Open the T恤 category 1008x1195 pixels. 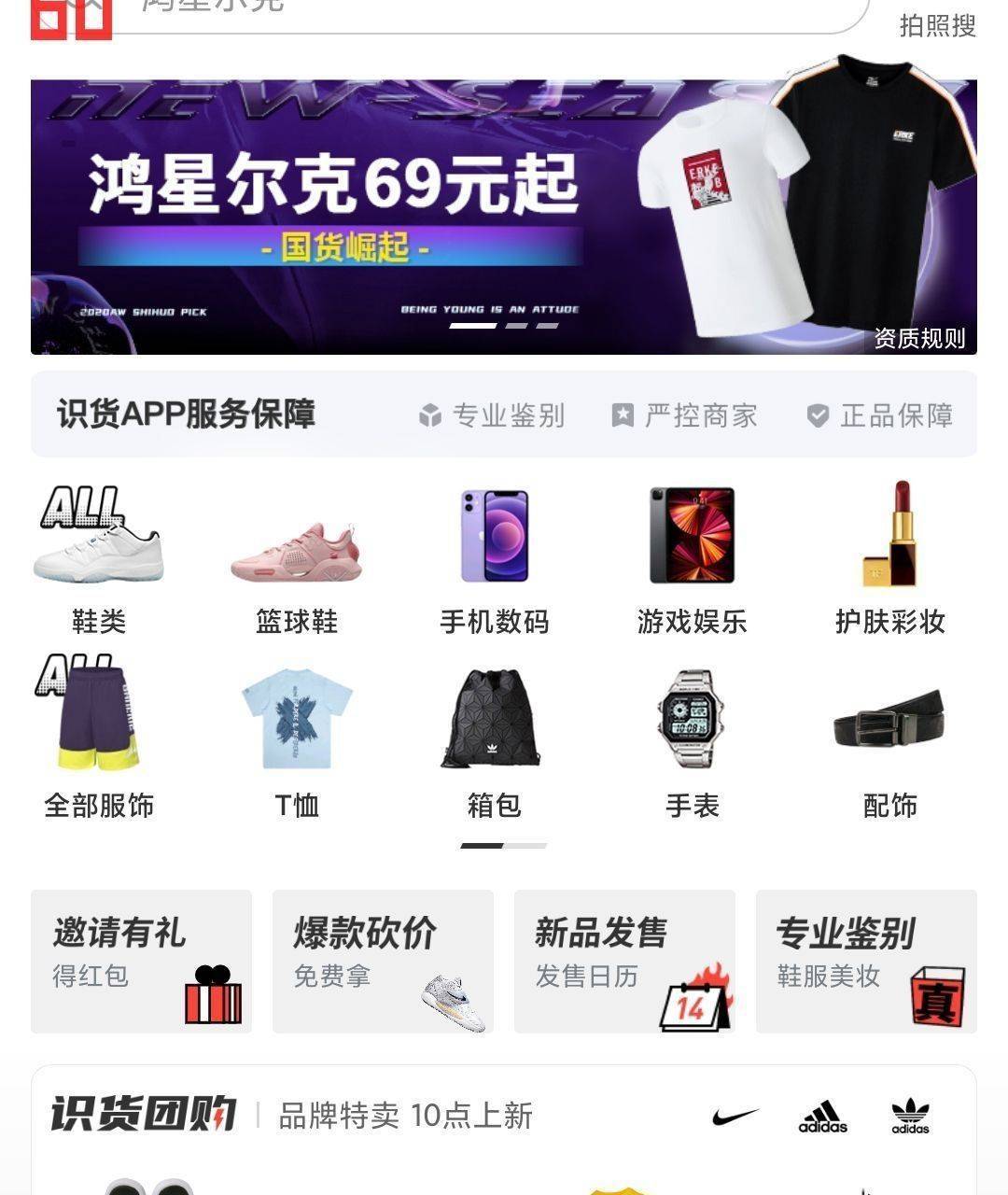(297, 742)
